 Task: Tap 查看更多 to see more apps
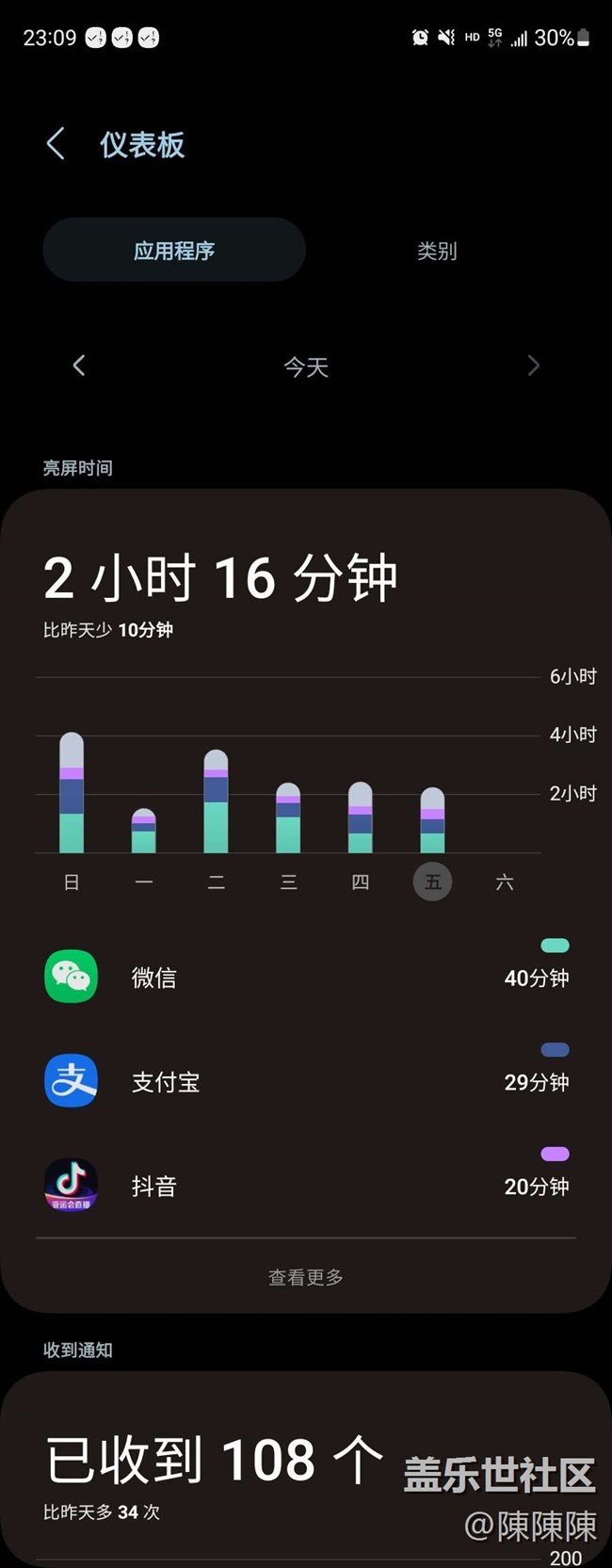point(306,1277)
